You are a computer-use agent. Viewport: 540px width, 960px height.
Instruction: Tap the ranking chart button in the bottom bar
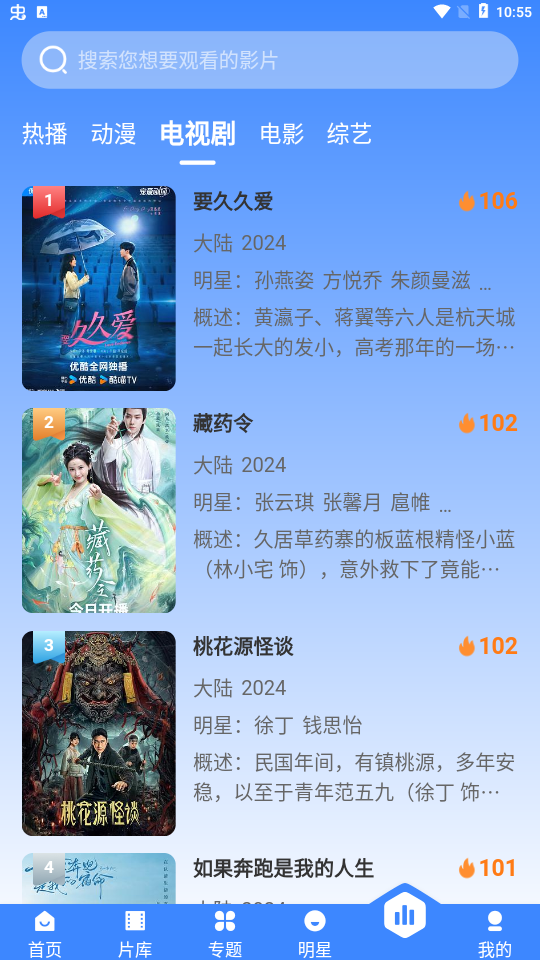405,916
